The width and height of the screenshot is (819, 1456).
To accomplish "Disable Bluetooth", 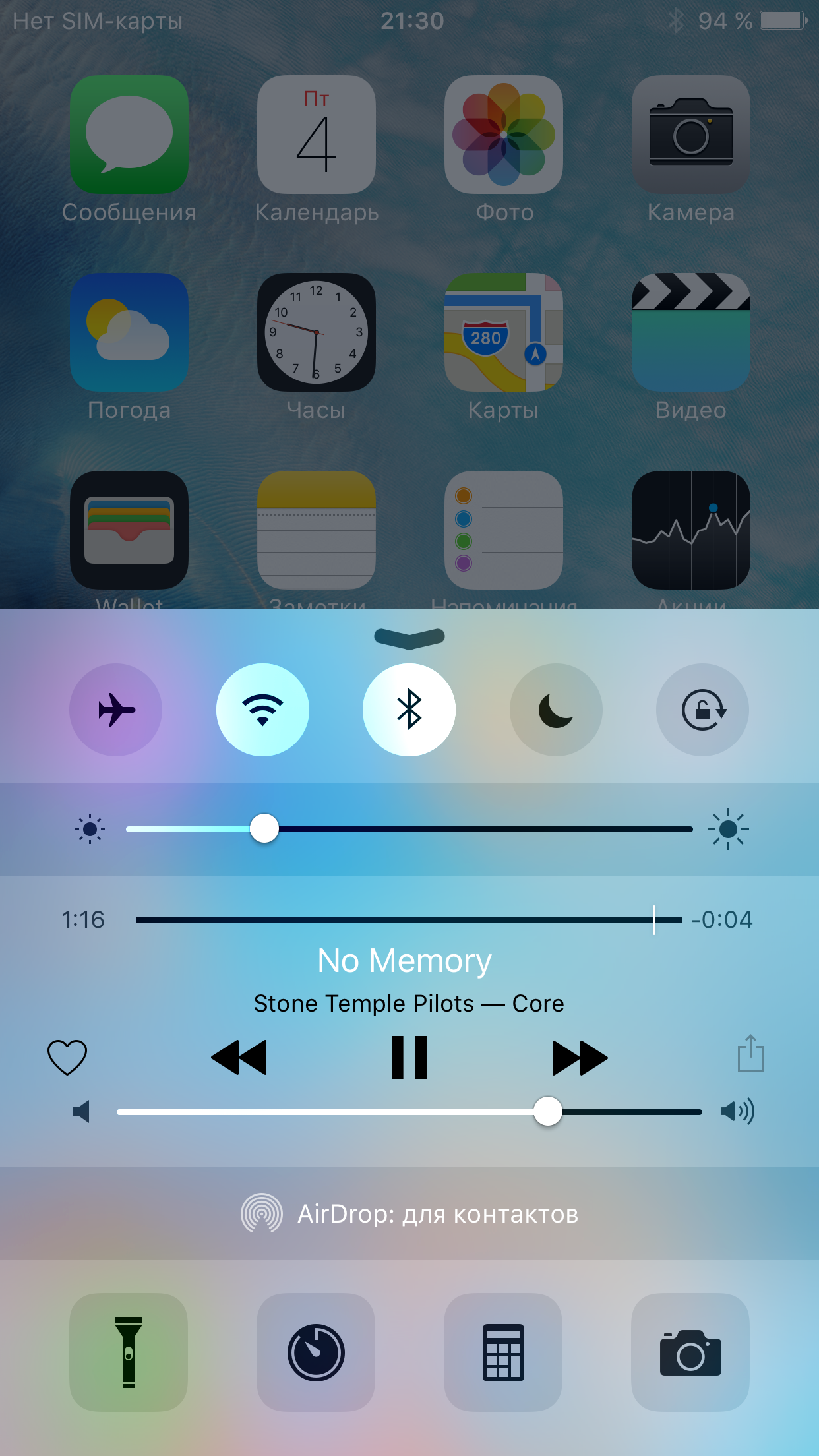I will 409,710.
